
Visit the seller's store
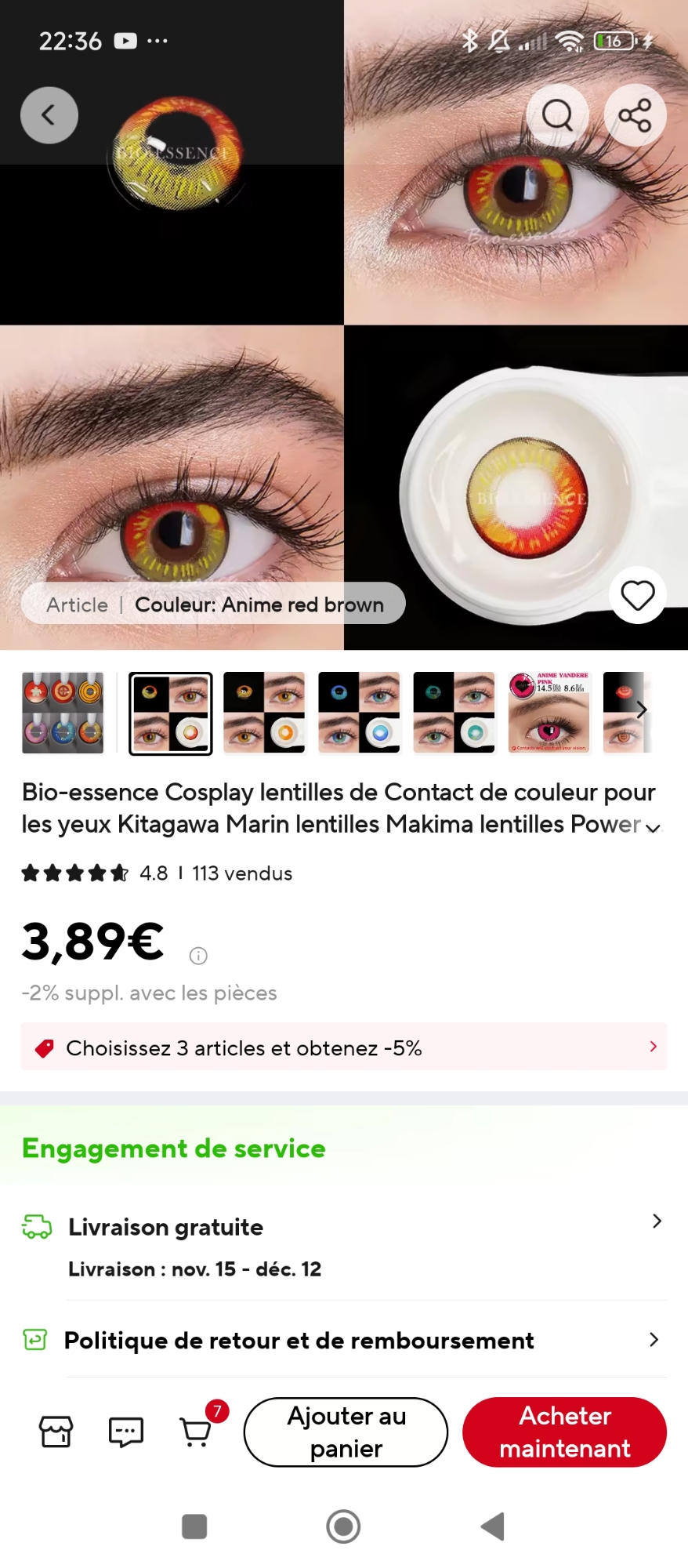tap(56, 1432)
